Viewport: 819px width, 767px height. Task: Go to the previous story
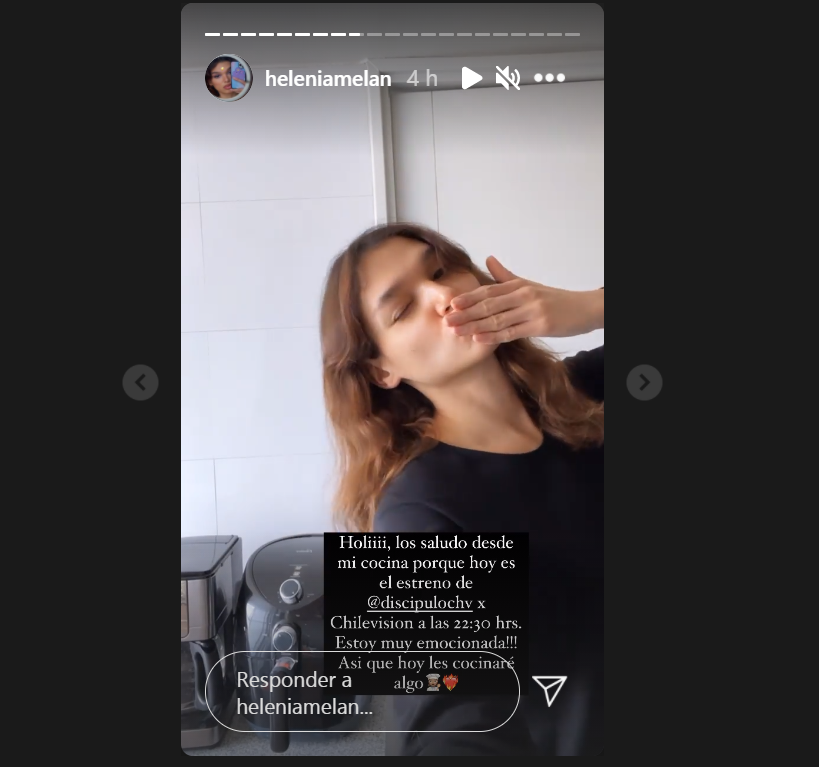(x=141, y=382)
